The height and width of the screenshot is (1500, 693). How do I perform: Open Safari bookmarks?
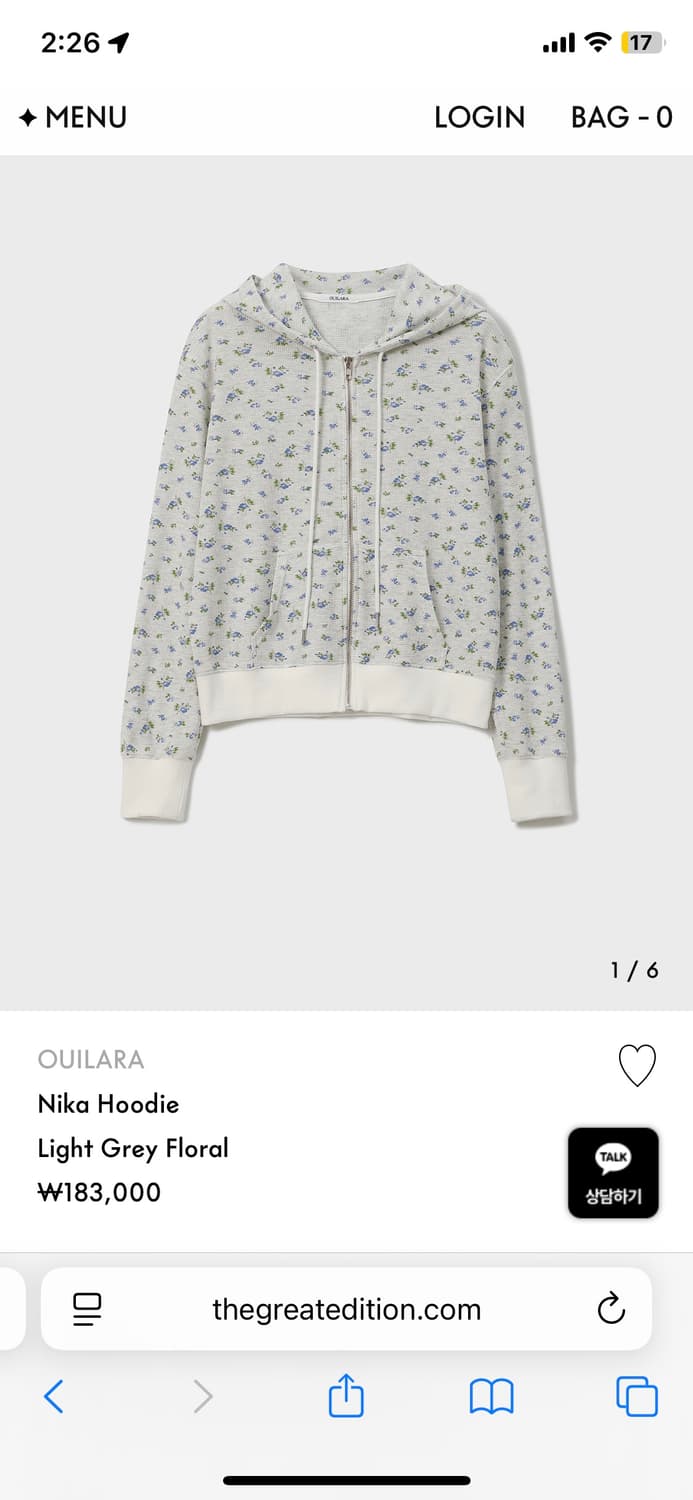point(491,1396)
